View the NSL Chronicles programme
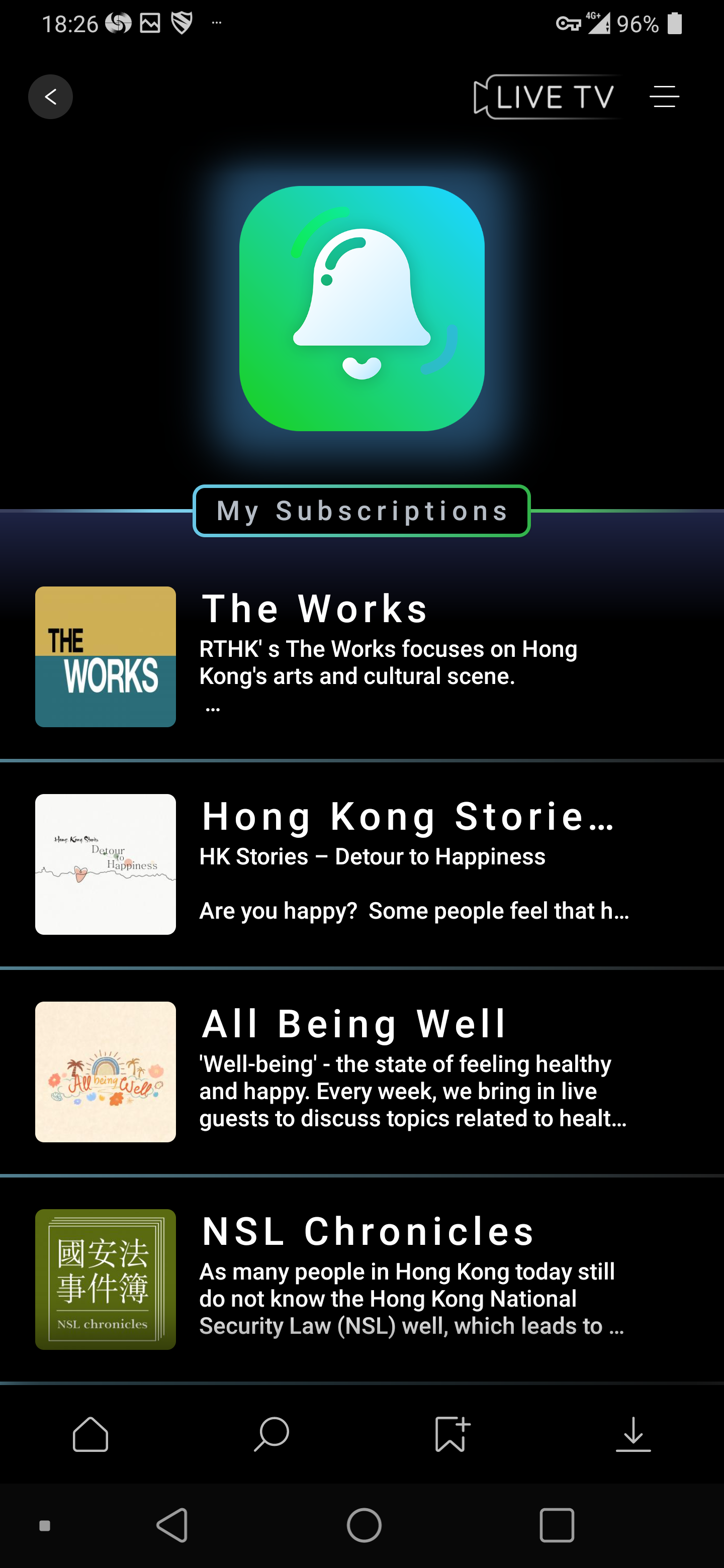Screen dimensions: 724x1568 pyautogui.click(x=361, y=1279)
